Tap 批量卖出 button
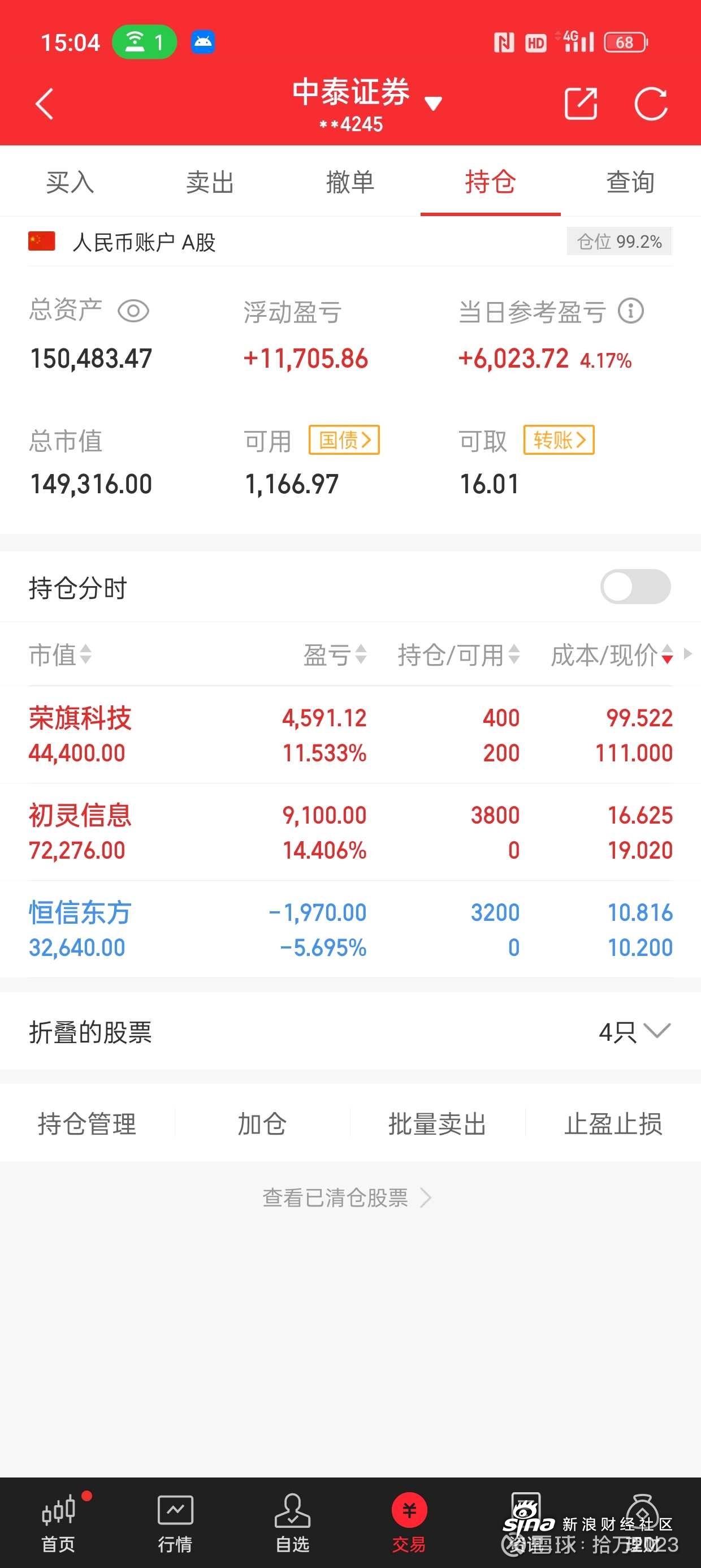 pyautogui.click(x=437, y=1123)
